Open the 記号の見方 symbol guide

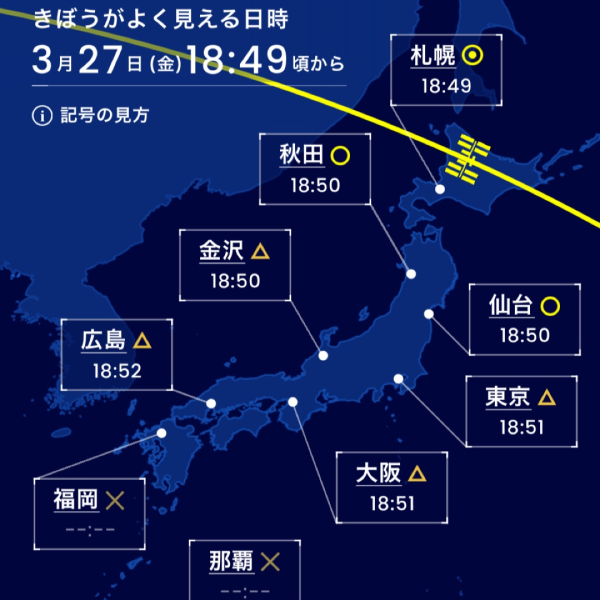tap(91, 116)
